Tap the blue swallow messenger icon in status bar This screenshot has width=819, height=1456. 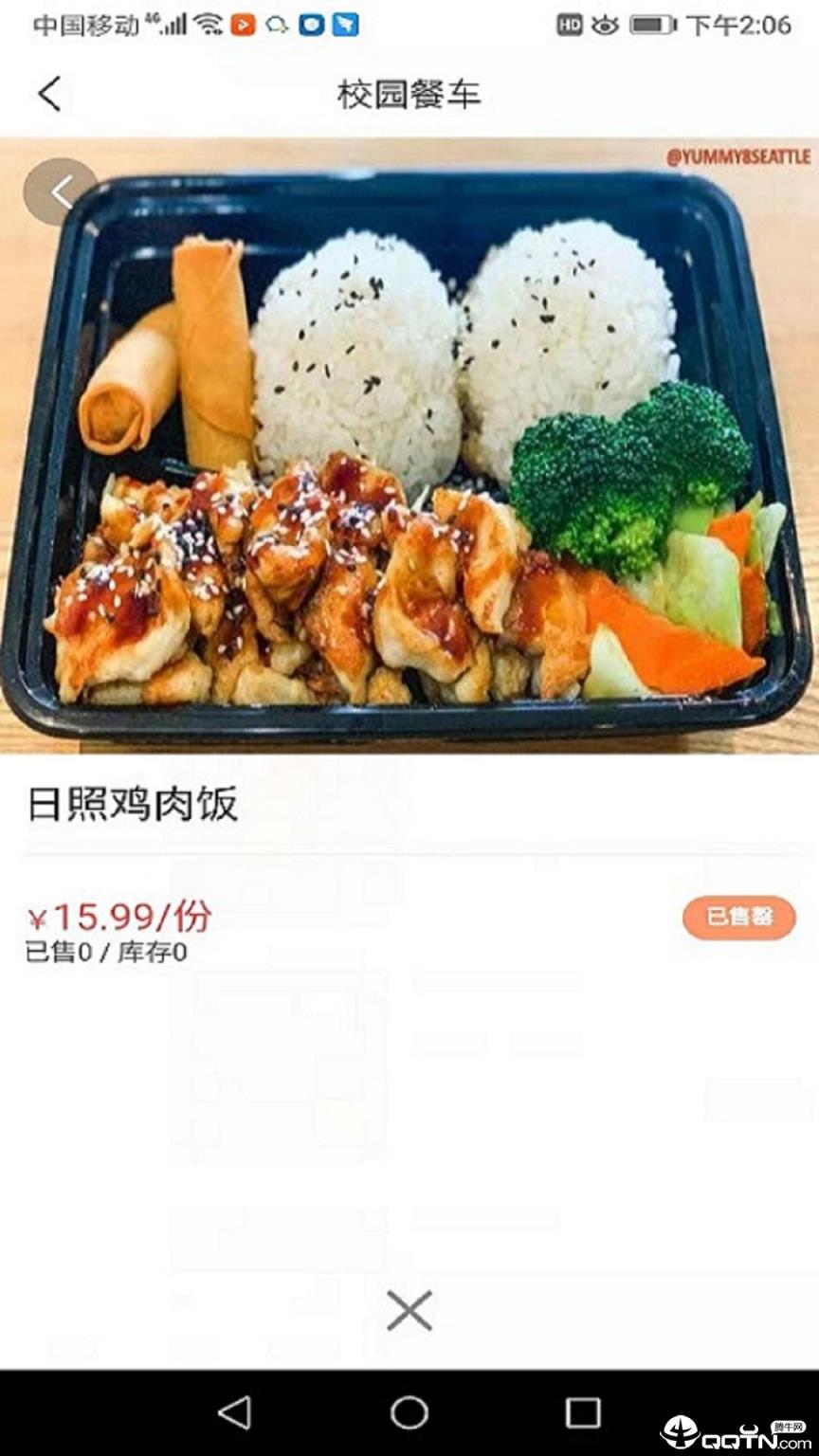346,26
